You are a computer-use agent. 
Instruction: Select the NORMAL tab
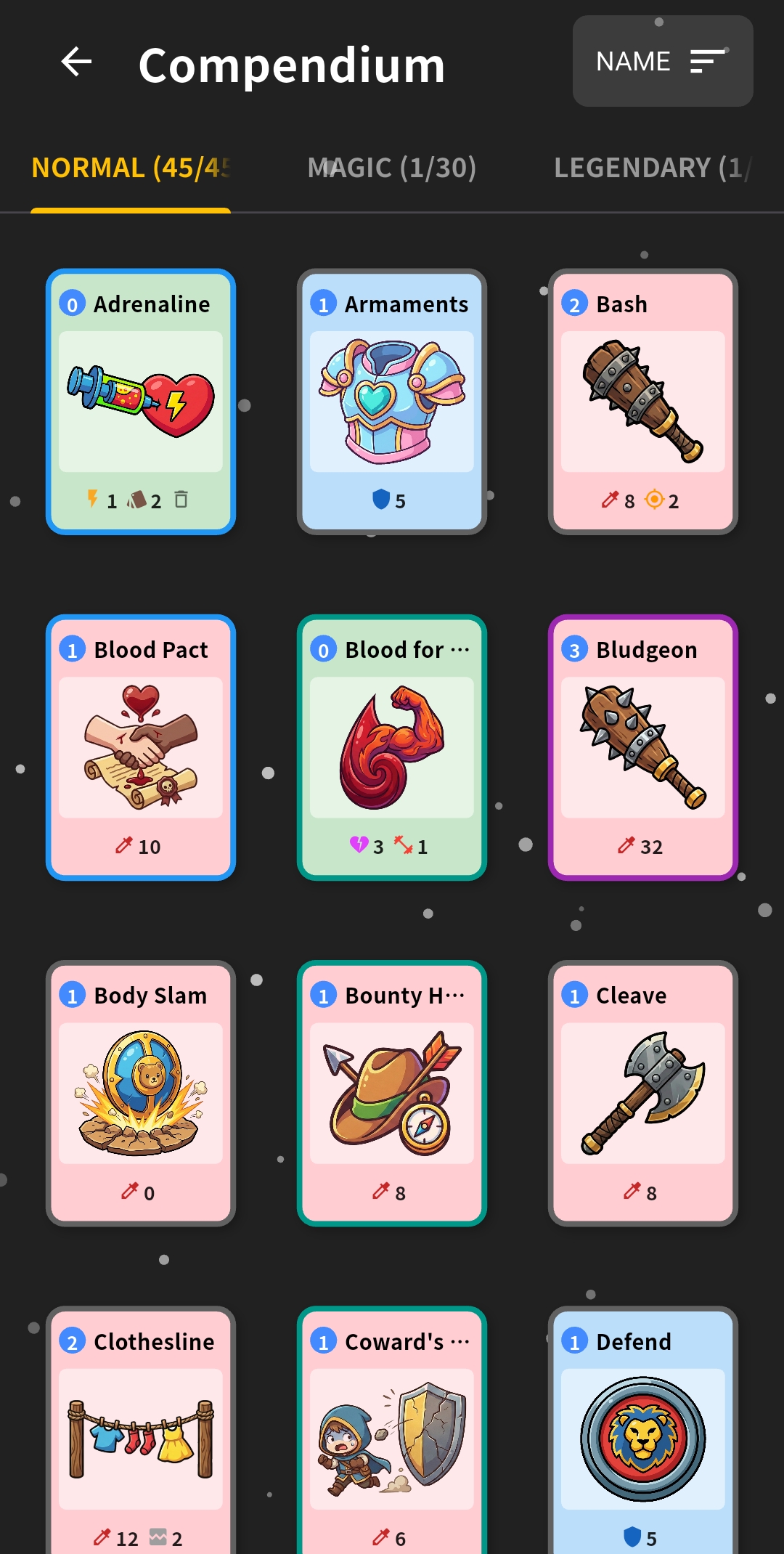coord(131,168)
